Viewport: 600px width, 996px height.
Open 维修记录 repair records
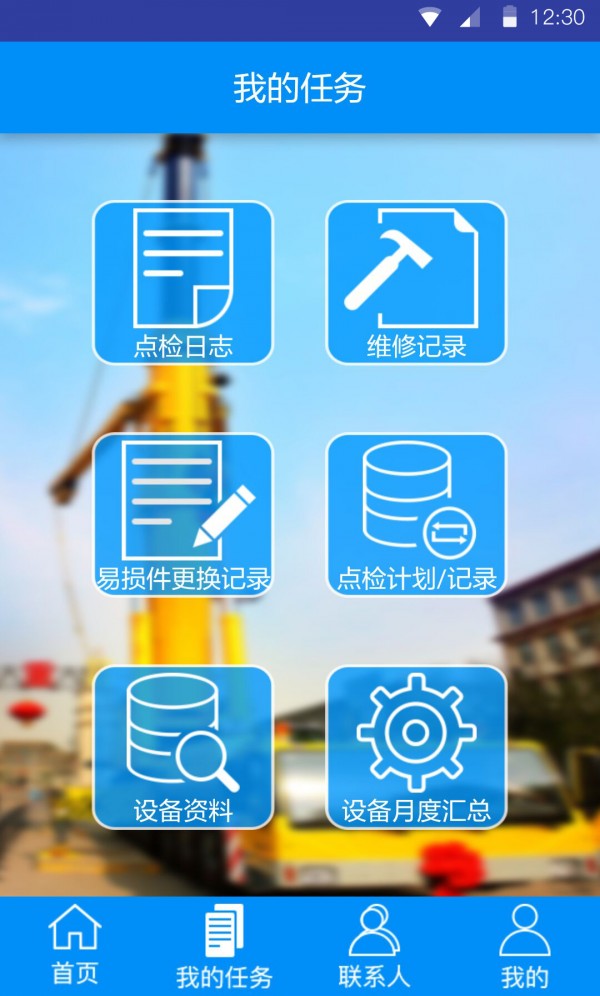coord(416,283)
